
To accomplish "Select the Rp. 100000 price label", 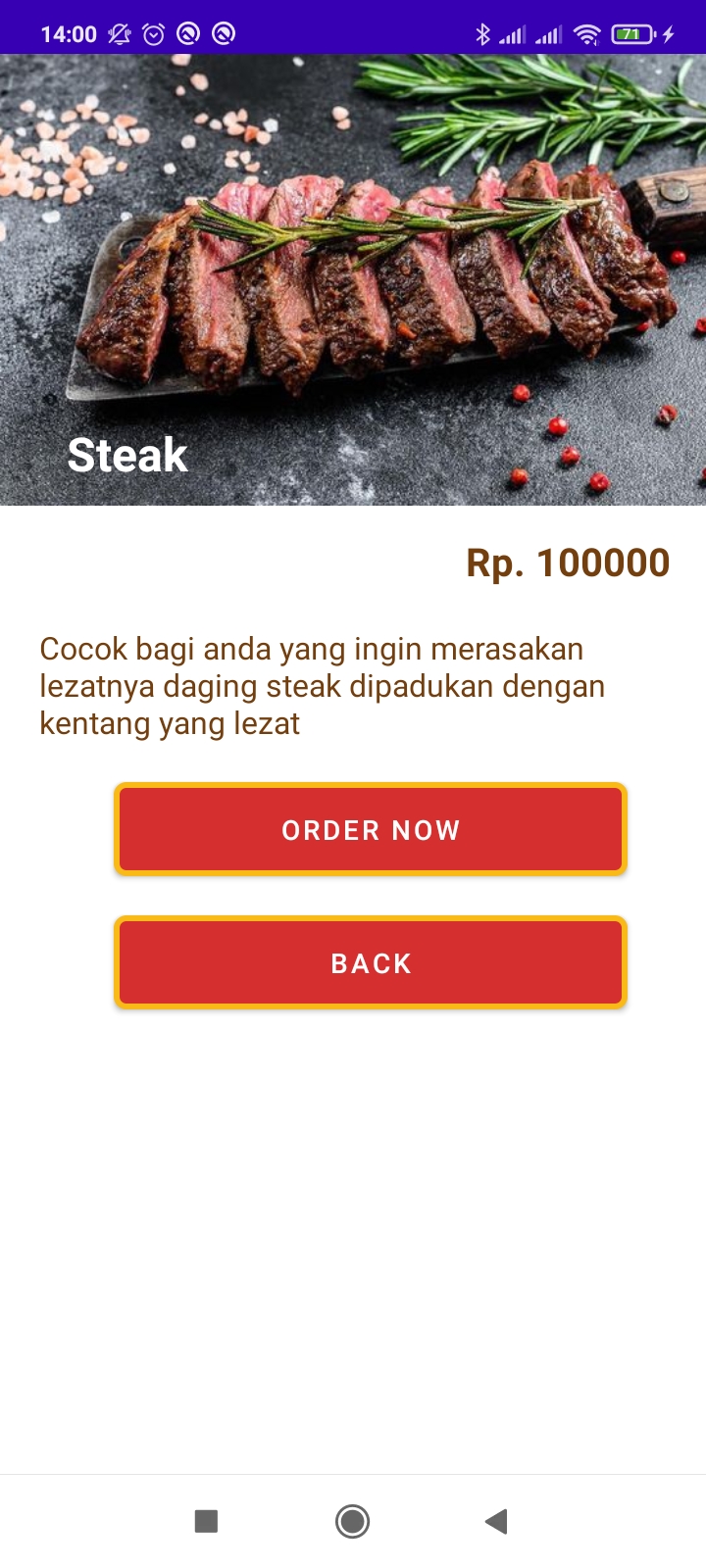I will coord(568,562).
